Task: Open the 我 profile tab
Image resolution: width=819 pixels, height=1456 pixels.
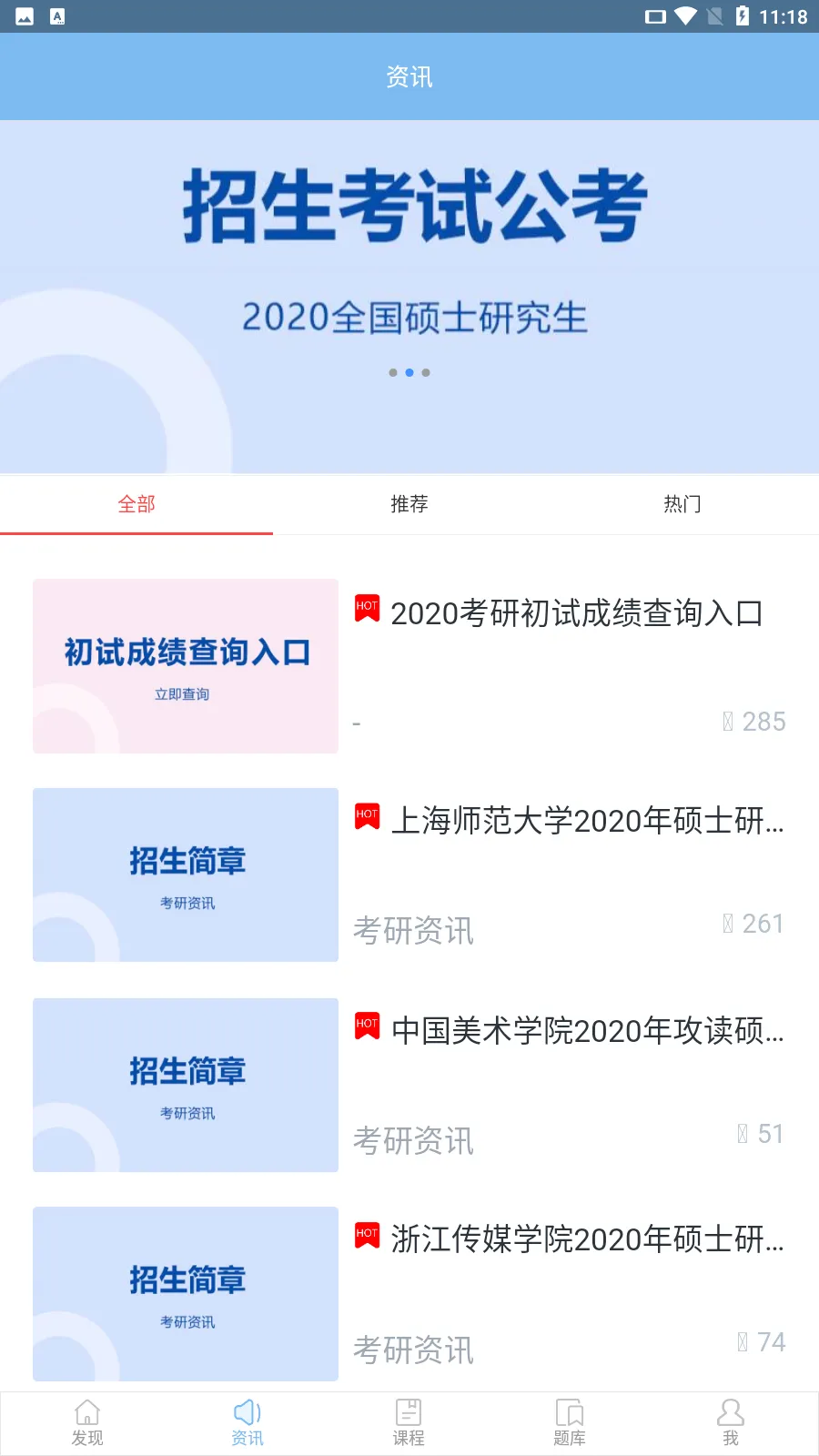Action: point(731,1423)
